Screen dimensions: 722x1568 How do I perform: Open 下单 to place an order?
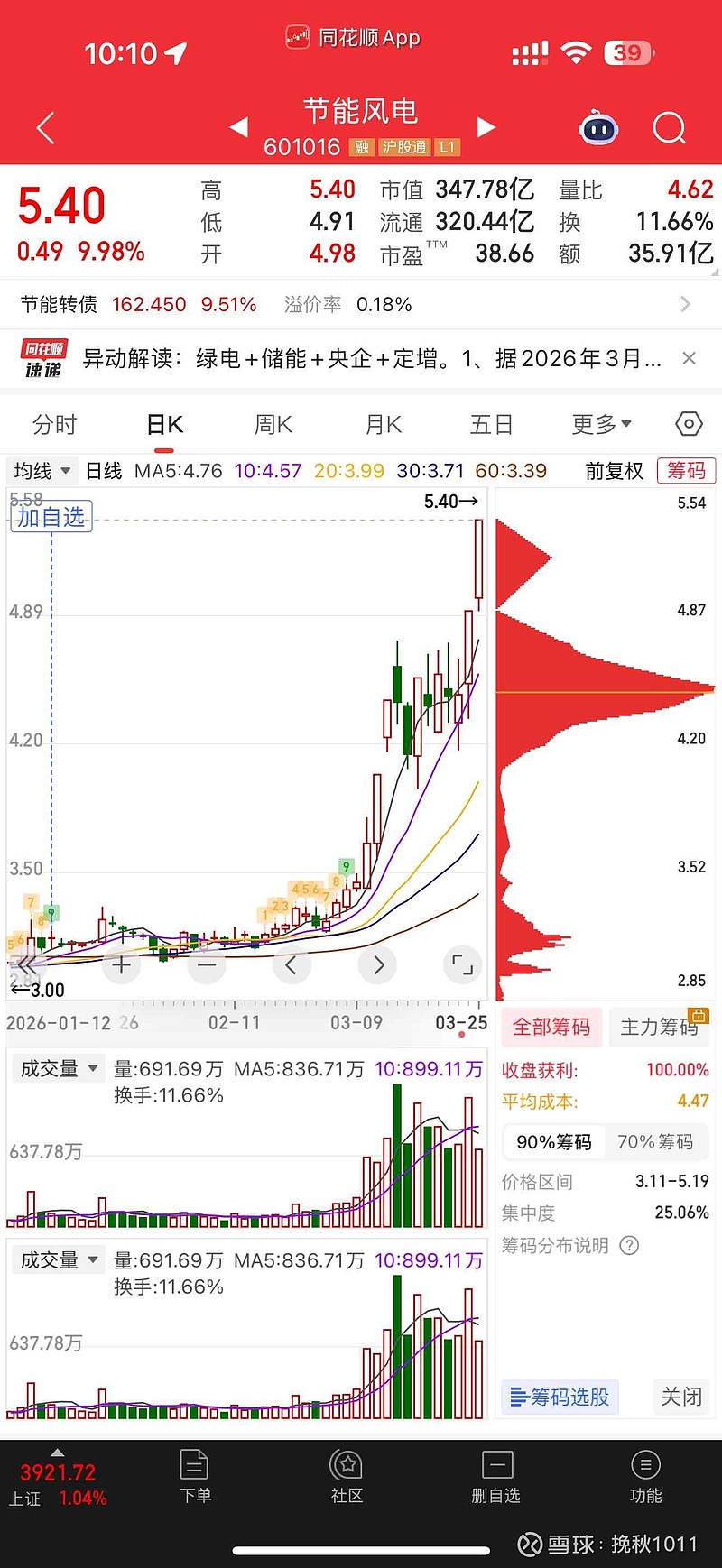tap(195, 1478)
